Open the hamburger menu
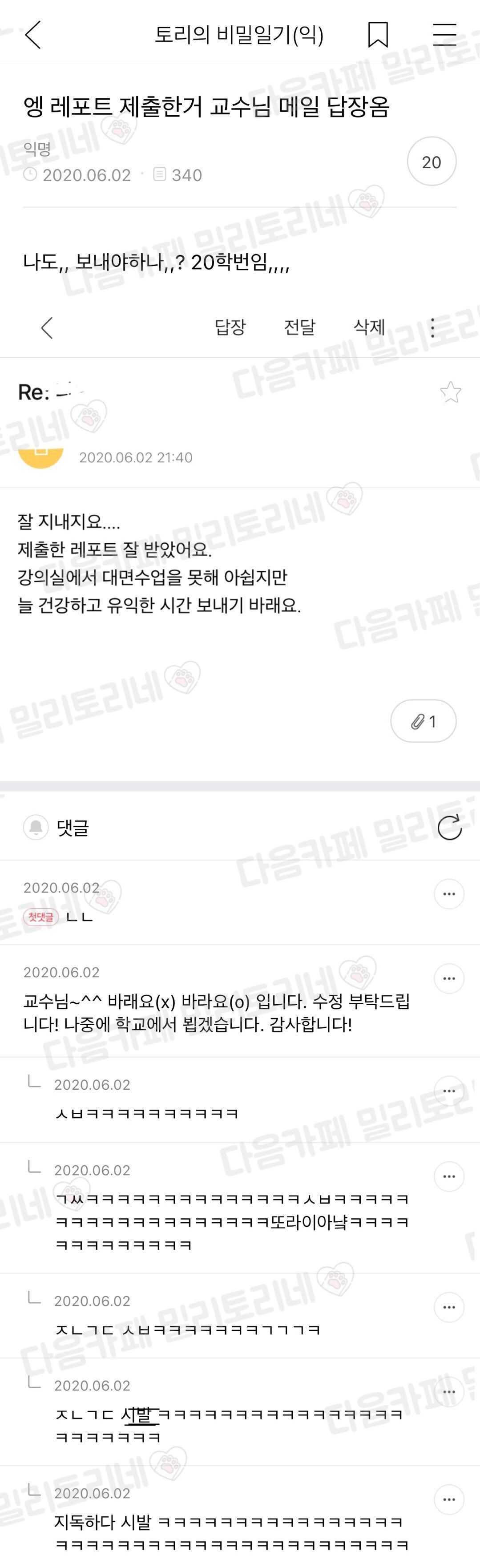This screenshot has width=480, height=1568. pyautogui.click(x=444, y=34)
